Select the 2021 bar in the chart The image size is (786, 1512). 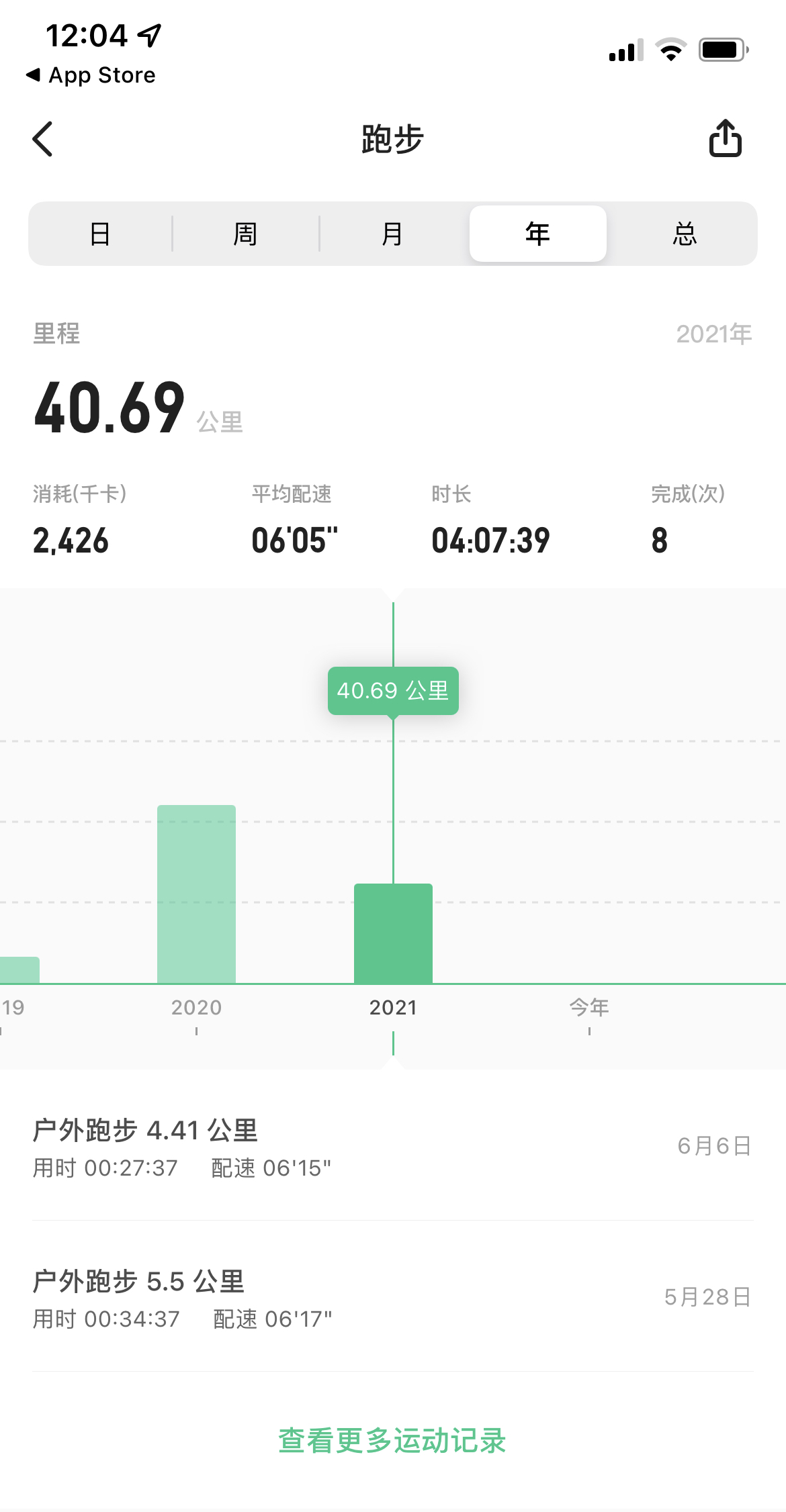[393, 933]
